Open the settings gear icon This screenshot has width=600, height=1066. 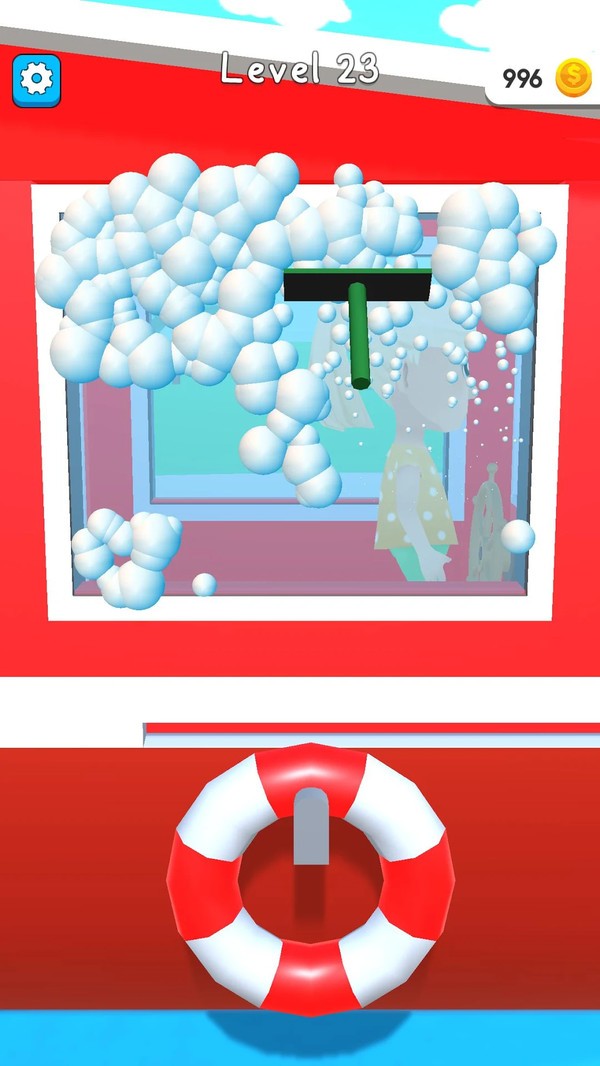(x=37, y=79)
